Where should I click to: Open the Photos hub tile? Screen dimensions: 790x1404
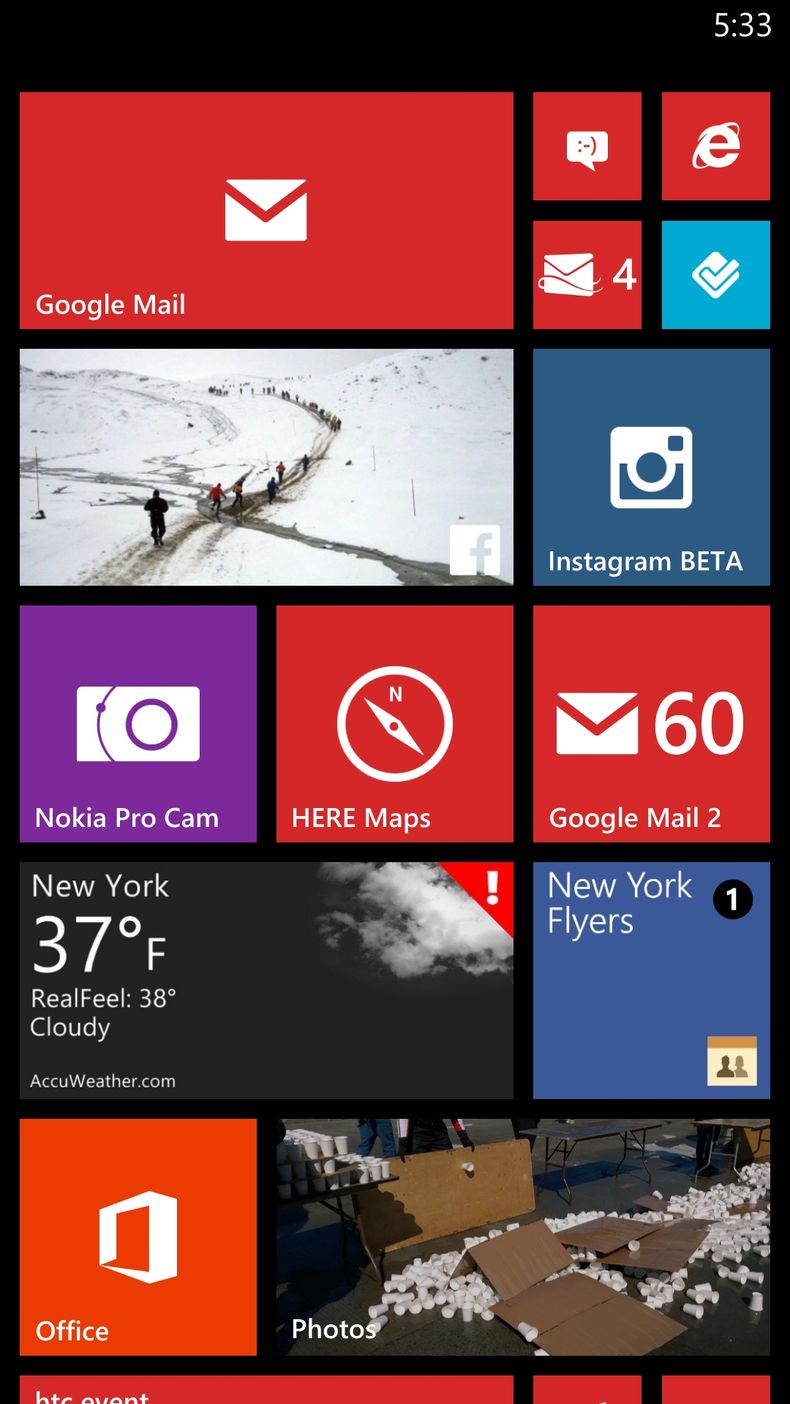523,1237
